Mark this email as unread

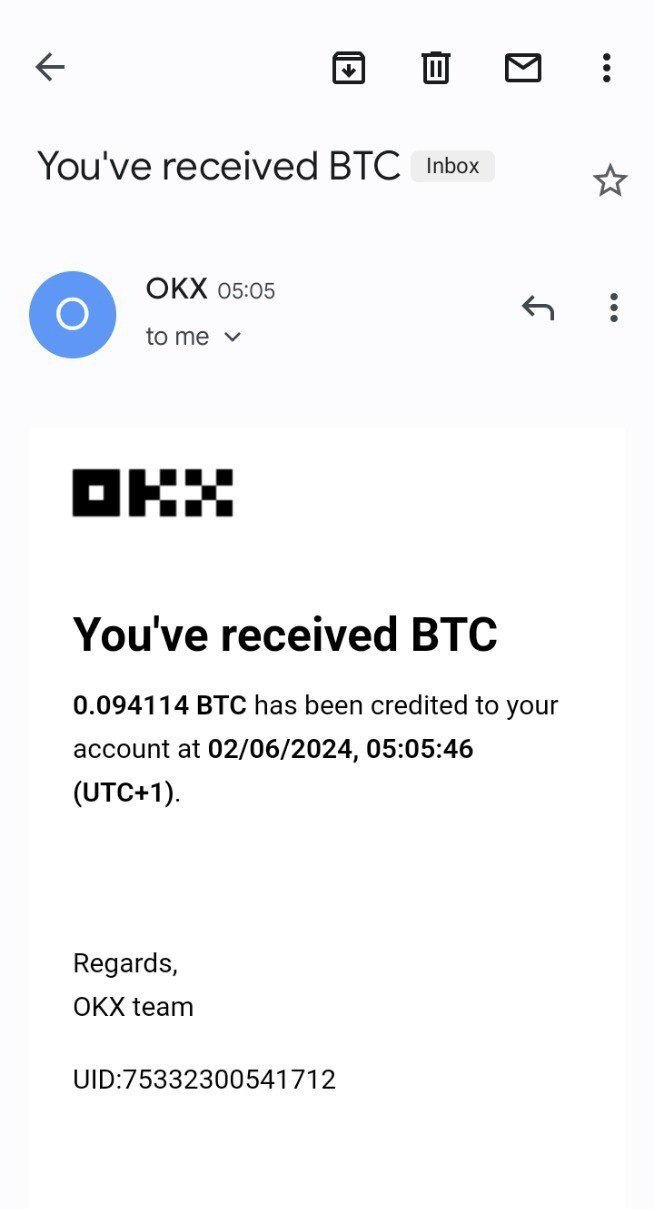pos(522,67)
